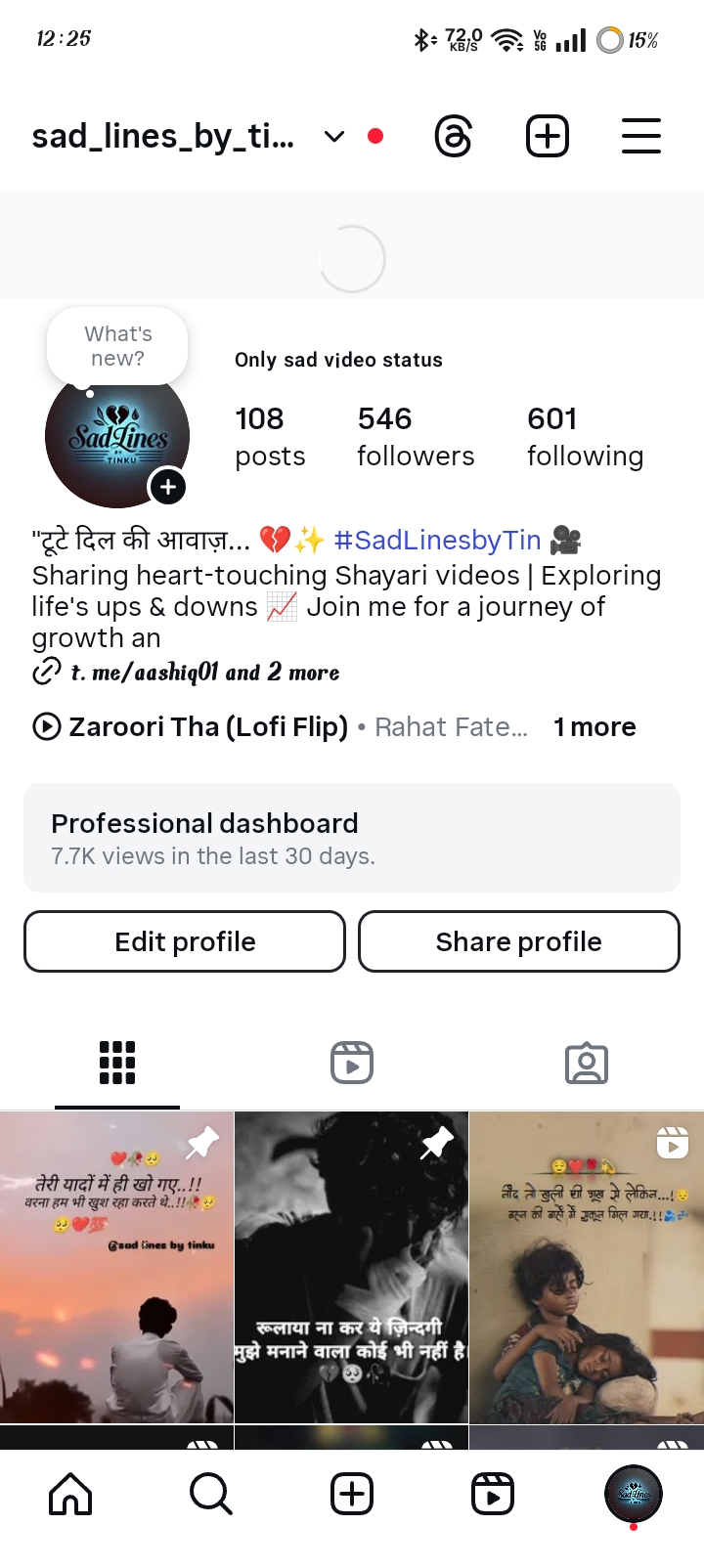Expand the account switcher next to the username
Image resolution: width=704 pixels, height=1568 pixels.
334,136
